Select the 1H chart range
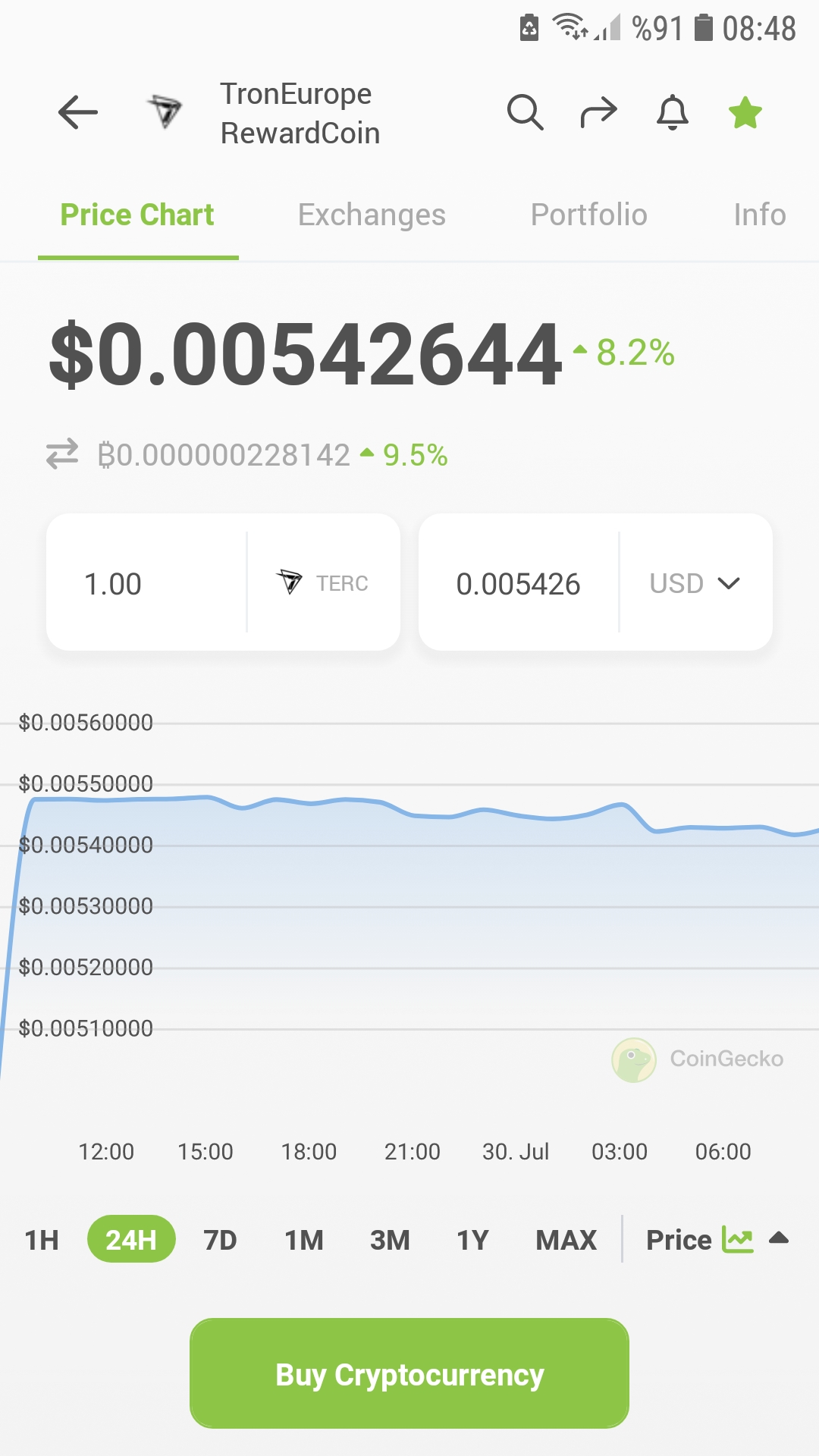The height and width of the screenshot is (1456, 819). (42, 1240)
